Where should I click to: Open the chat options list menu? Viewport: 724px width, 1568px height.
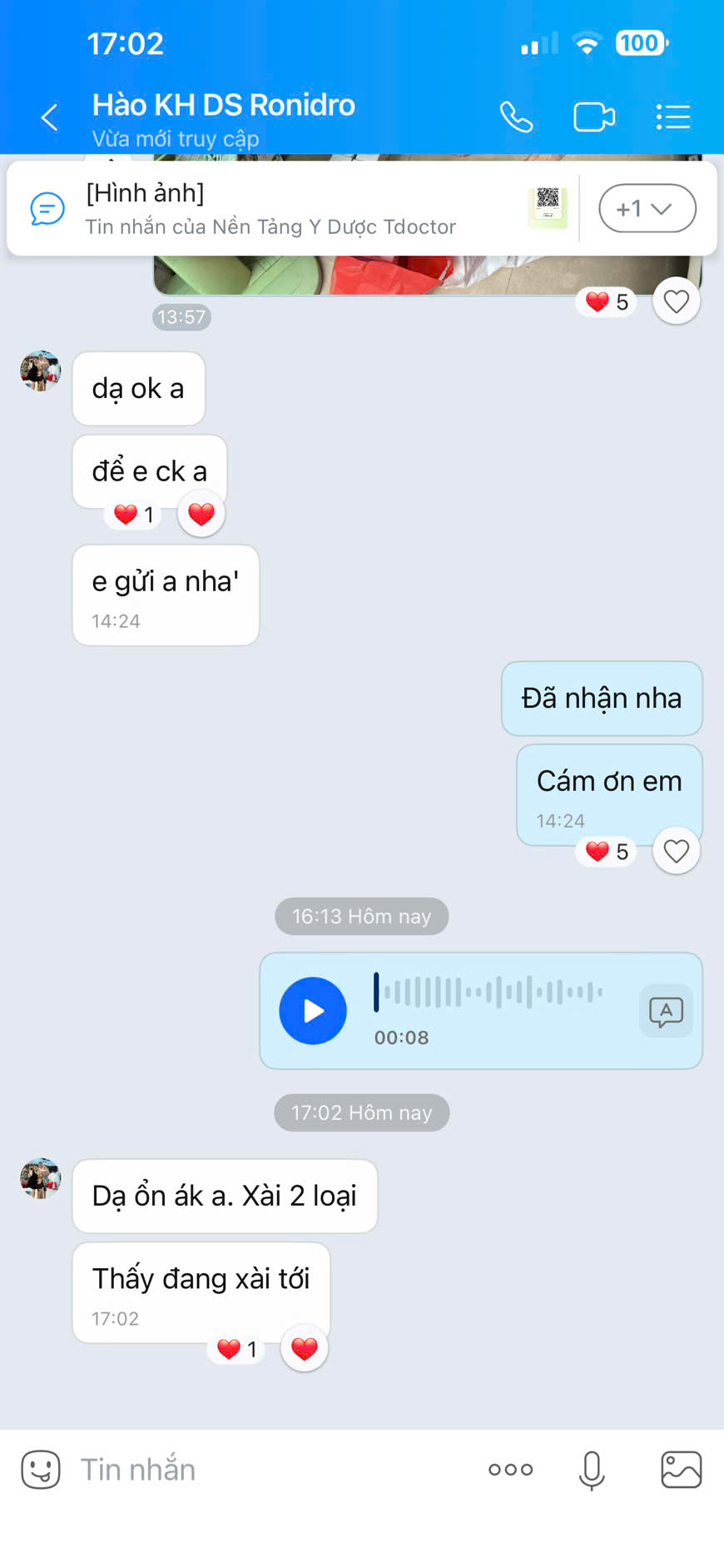672,117
